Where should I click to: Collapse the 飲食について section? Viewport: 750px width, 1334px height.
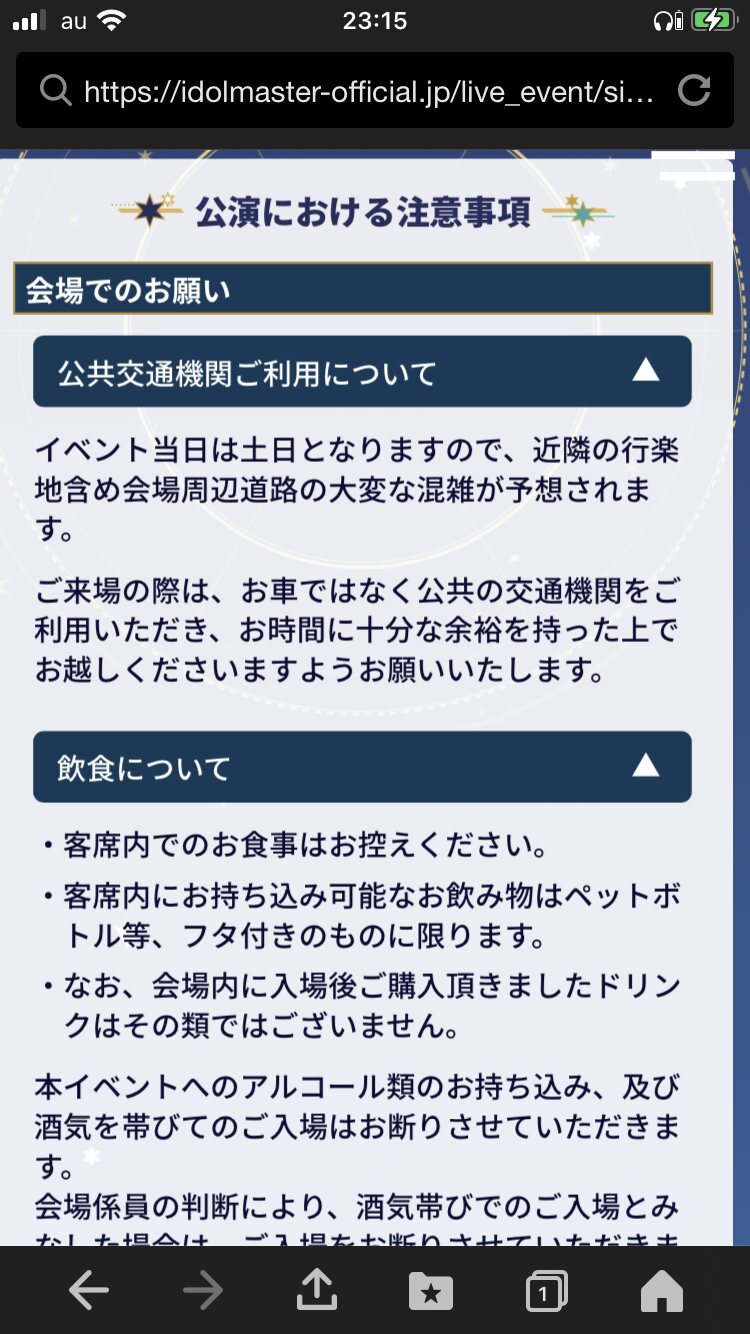tap(362, 767)
